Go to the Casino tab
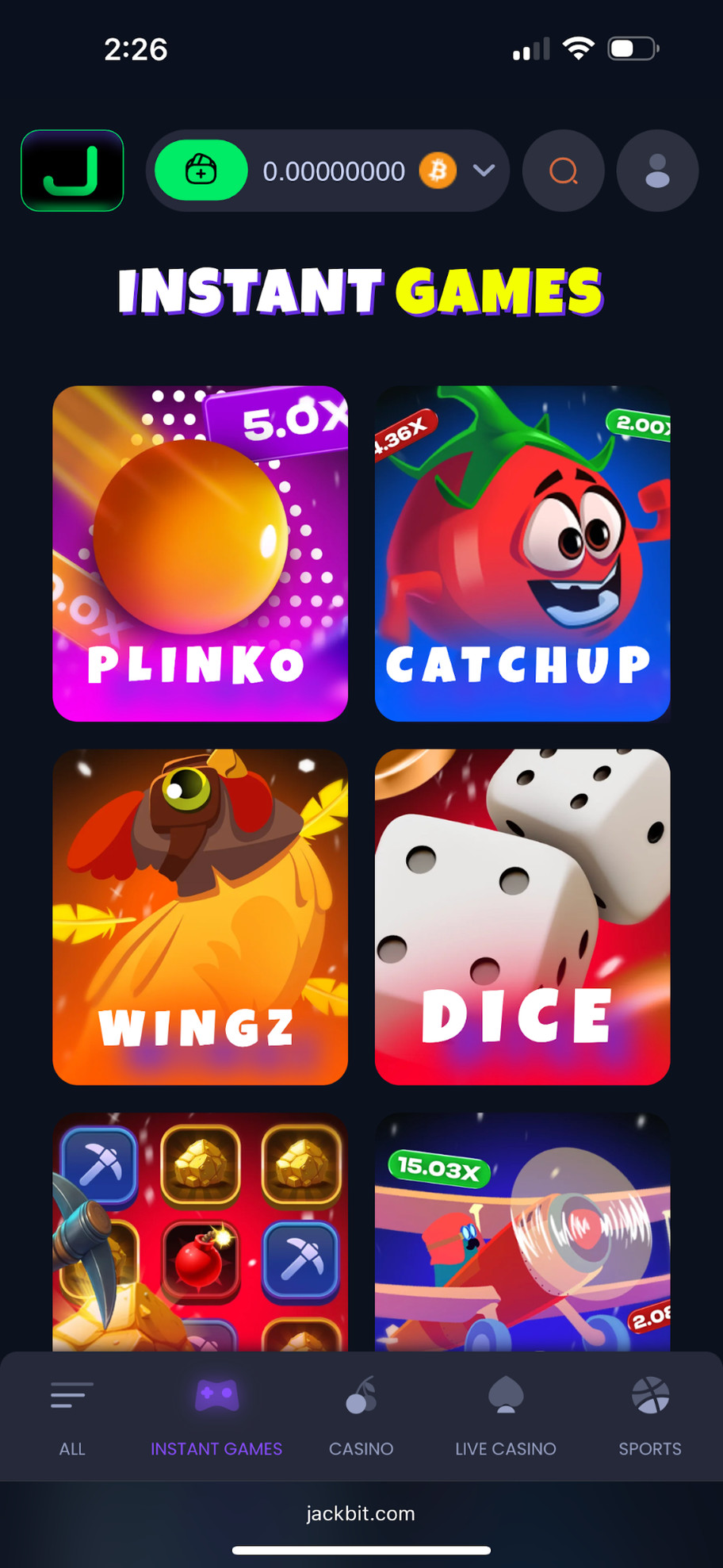723x1568 pixels. coord(361,1417)
